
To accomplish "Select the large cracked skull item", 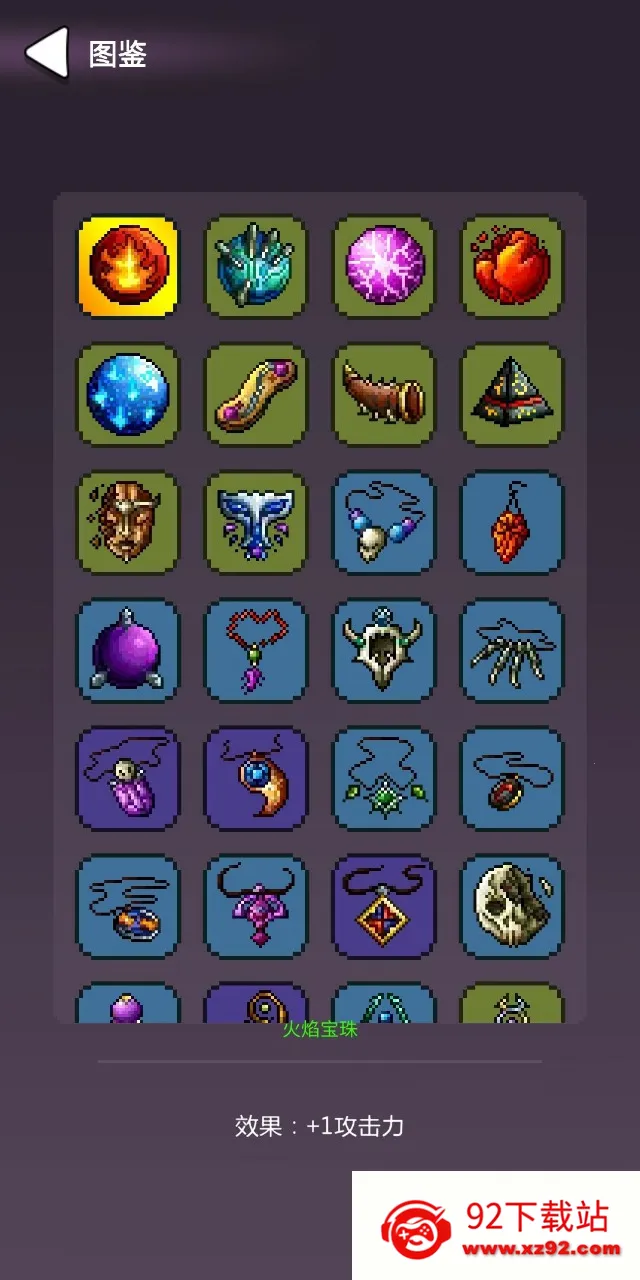I will click(x=512, y=907).
